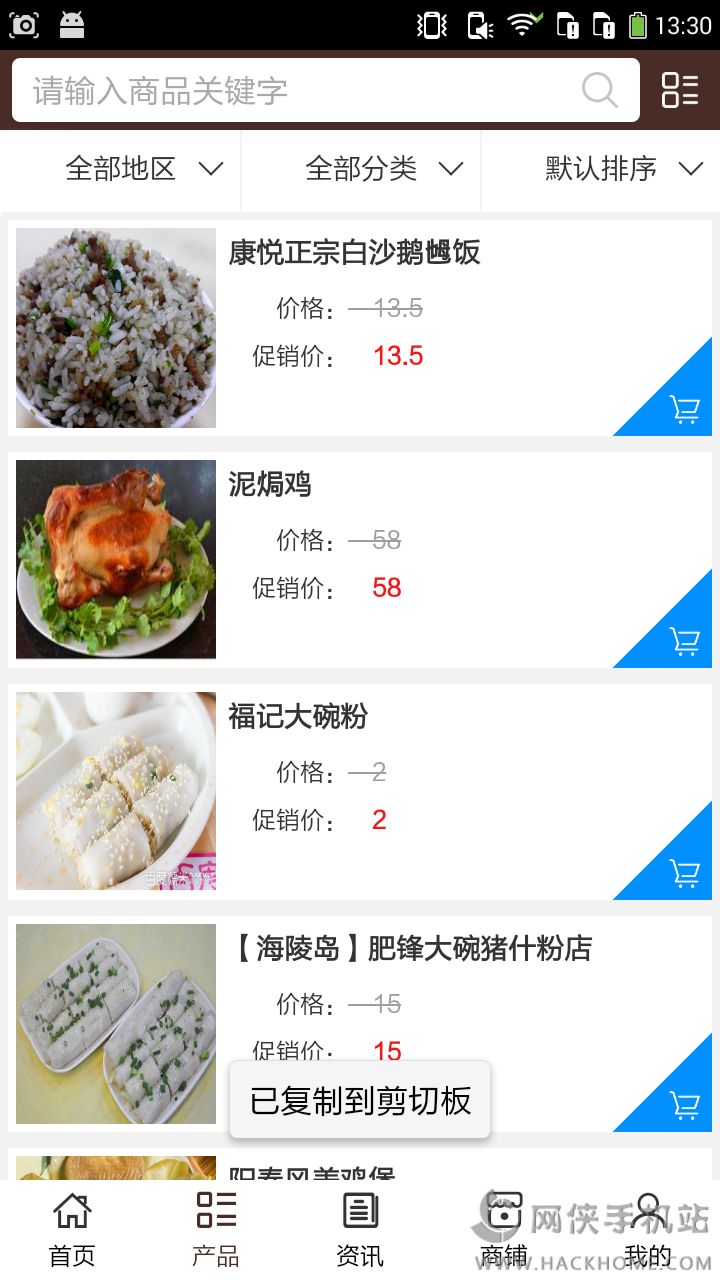Go to the 首页 home tab
This screenshot has height=1280, width=720.
point(72,1230)
